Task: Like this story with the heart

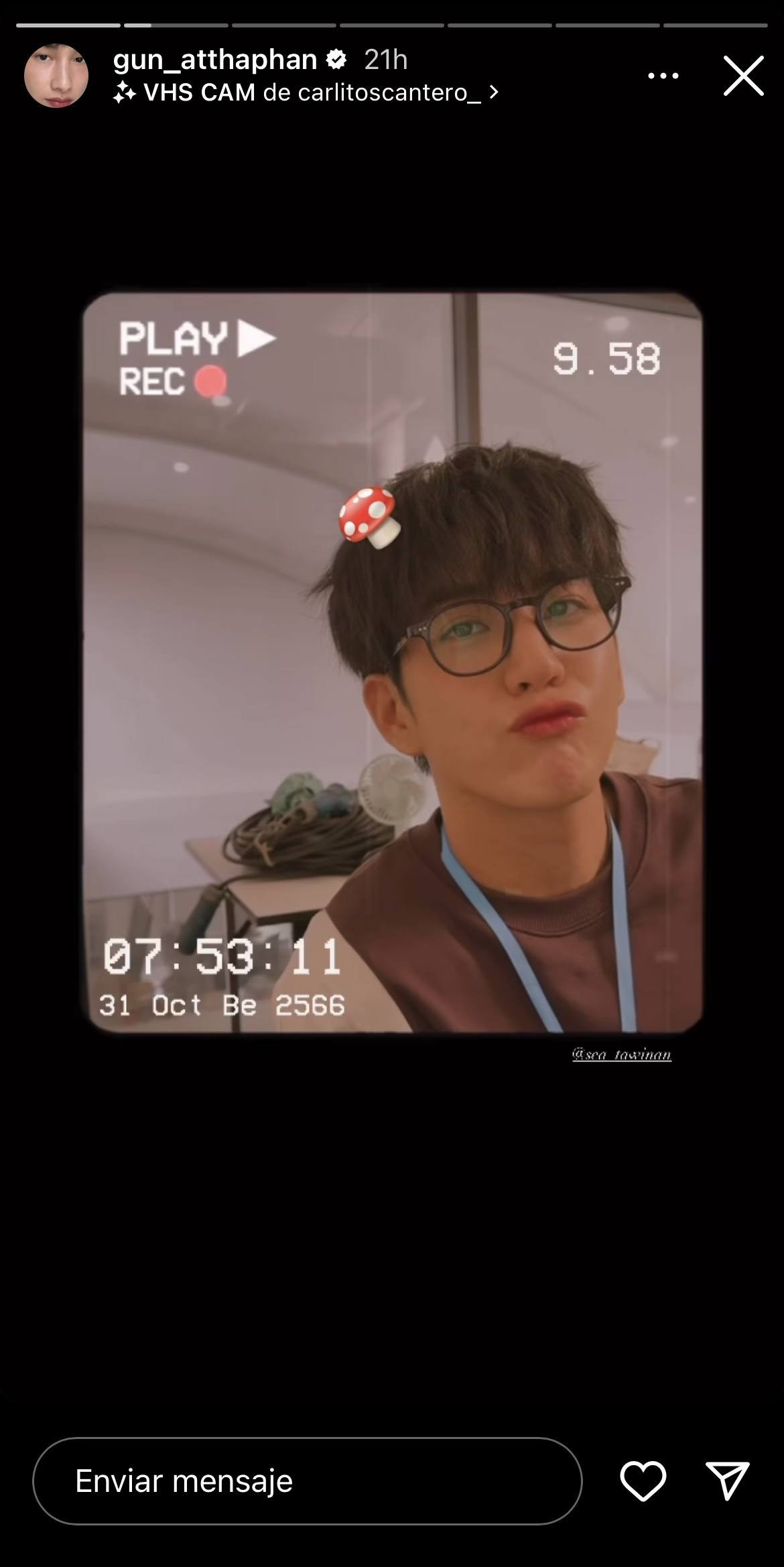Action: [643, 1481]
